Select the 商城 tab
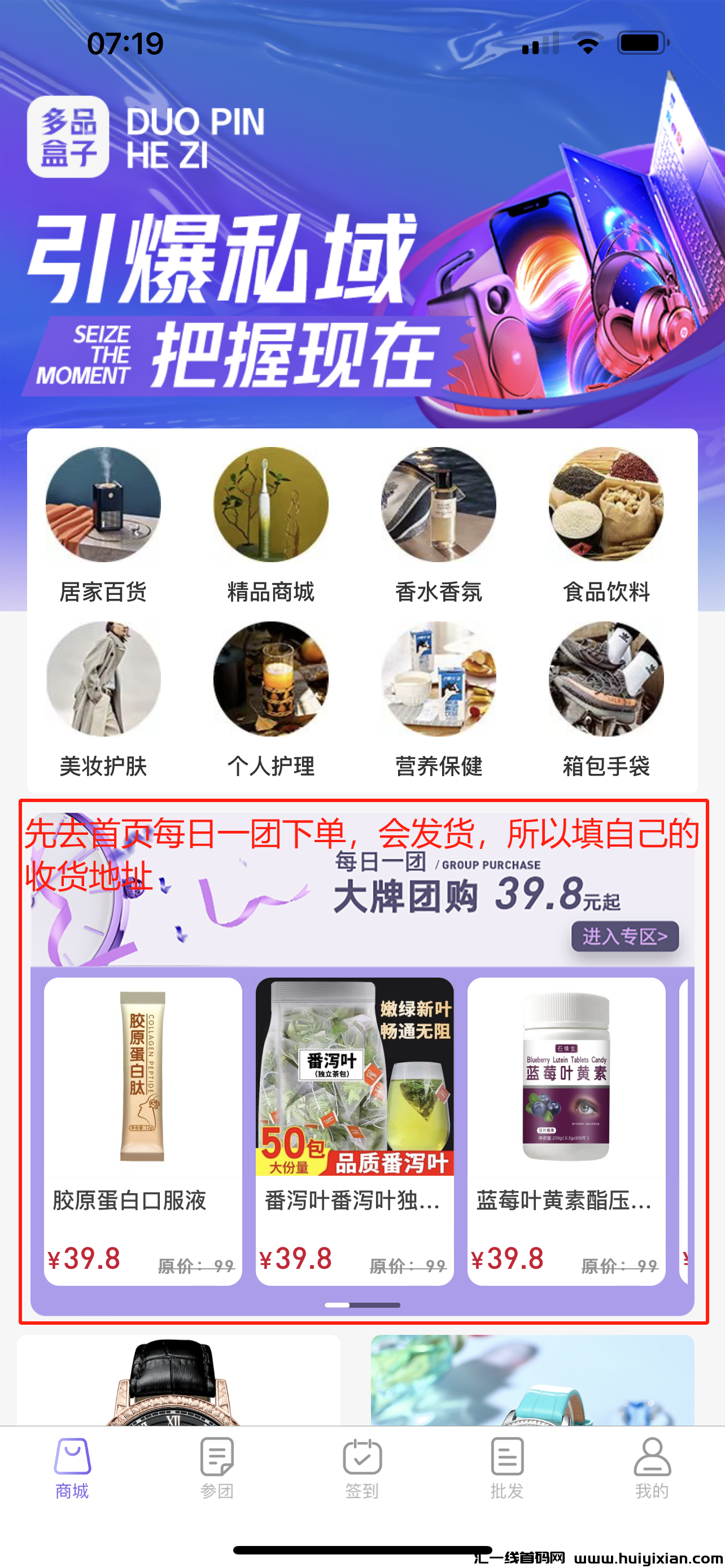 [x=72, y=1468]
